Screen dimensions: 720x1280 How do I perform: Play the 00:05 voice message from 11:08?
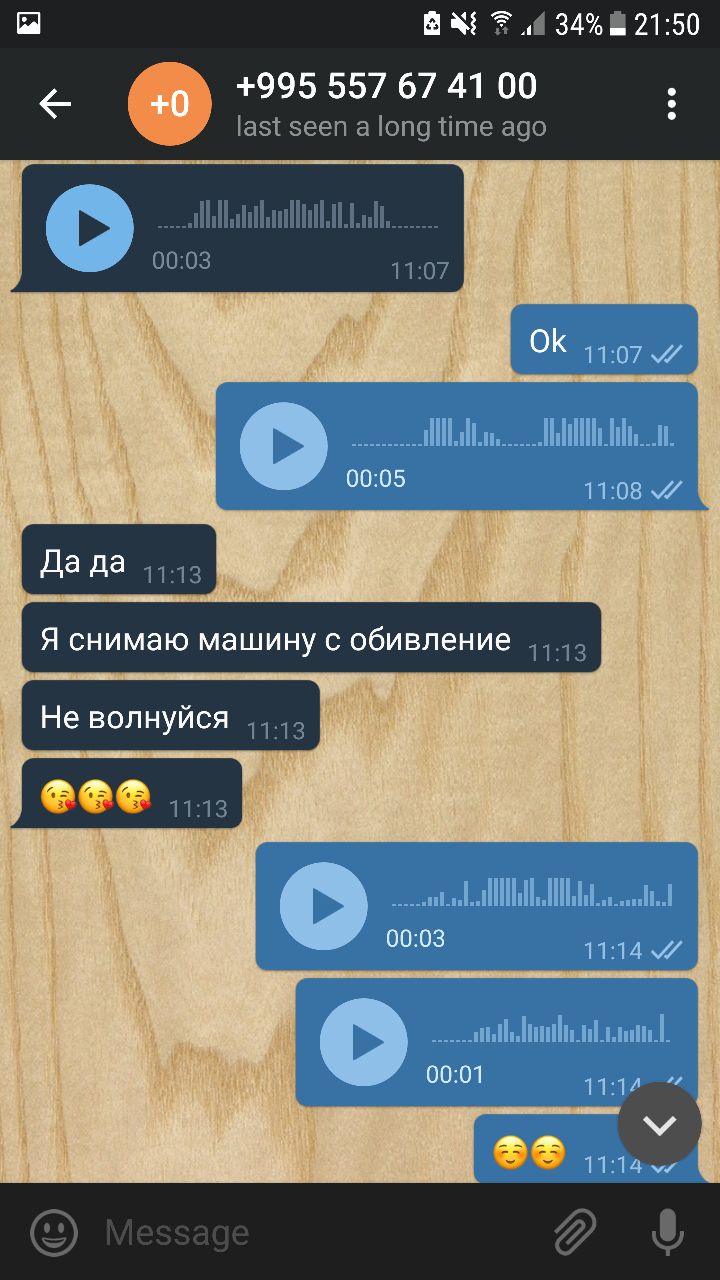(284, 446)
